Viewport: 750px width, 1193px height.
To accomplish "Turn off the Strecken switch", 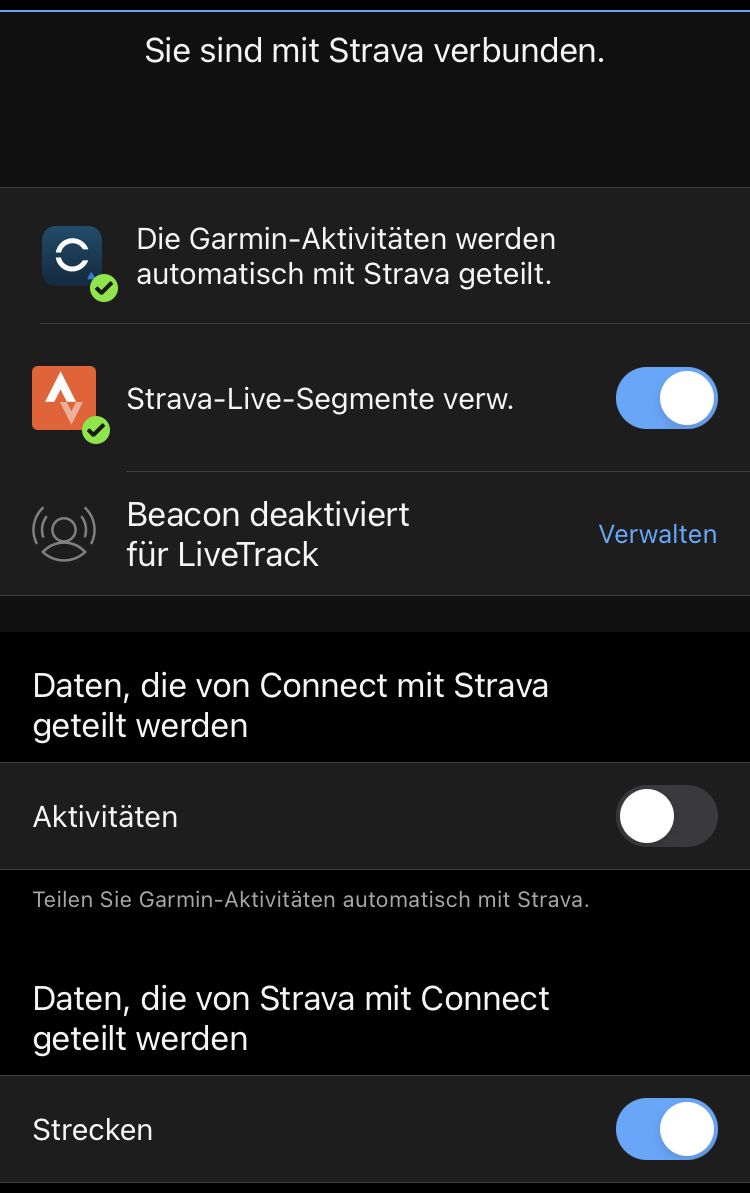I will (x=666, y=1129).
